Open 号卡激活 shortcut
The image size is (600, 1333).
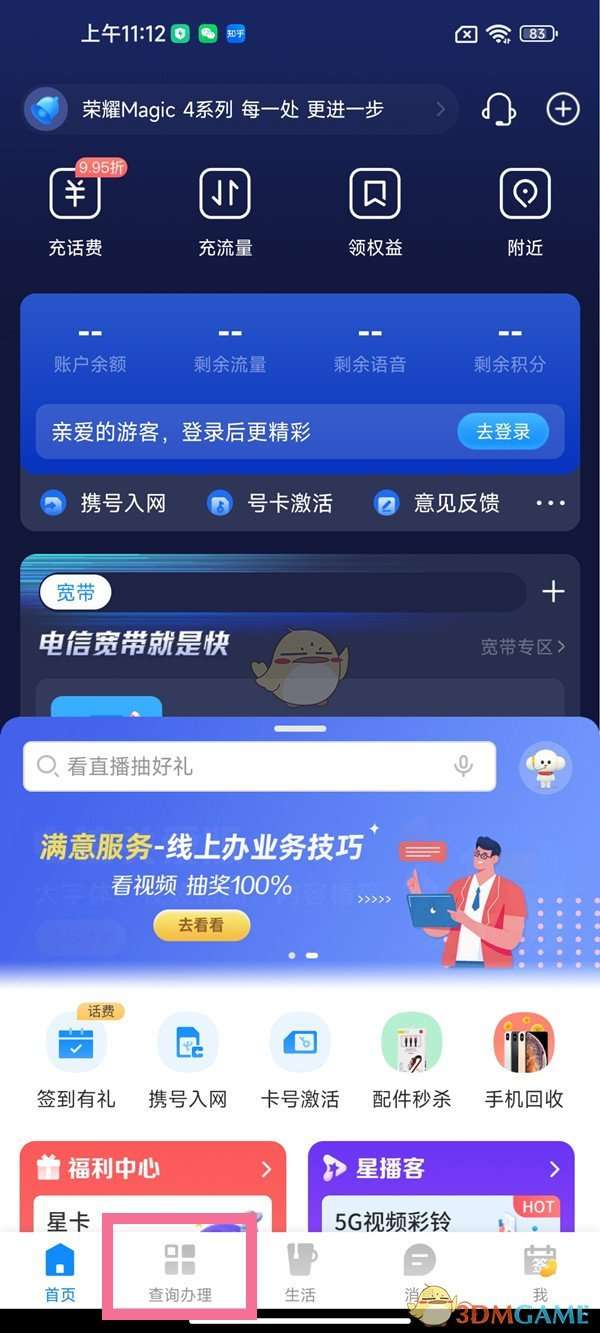271,503
